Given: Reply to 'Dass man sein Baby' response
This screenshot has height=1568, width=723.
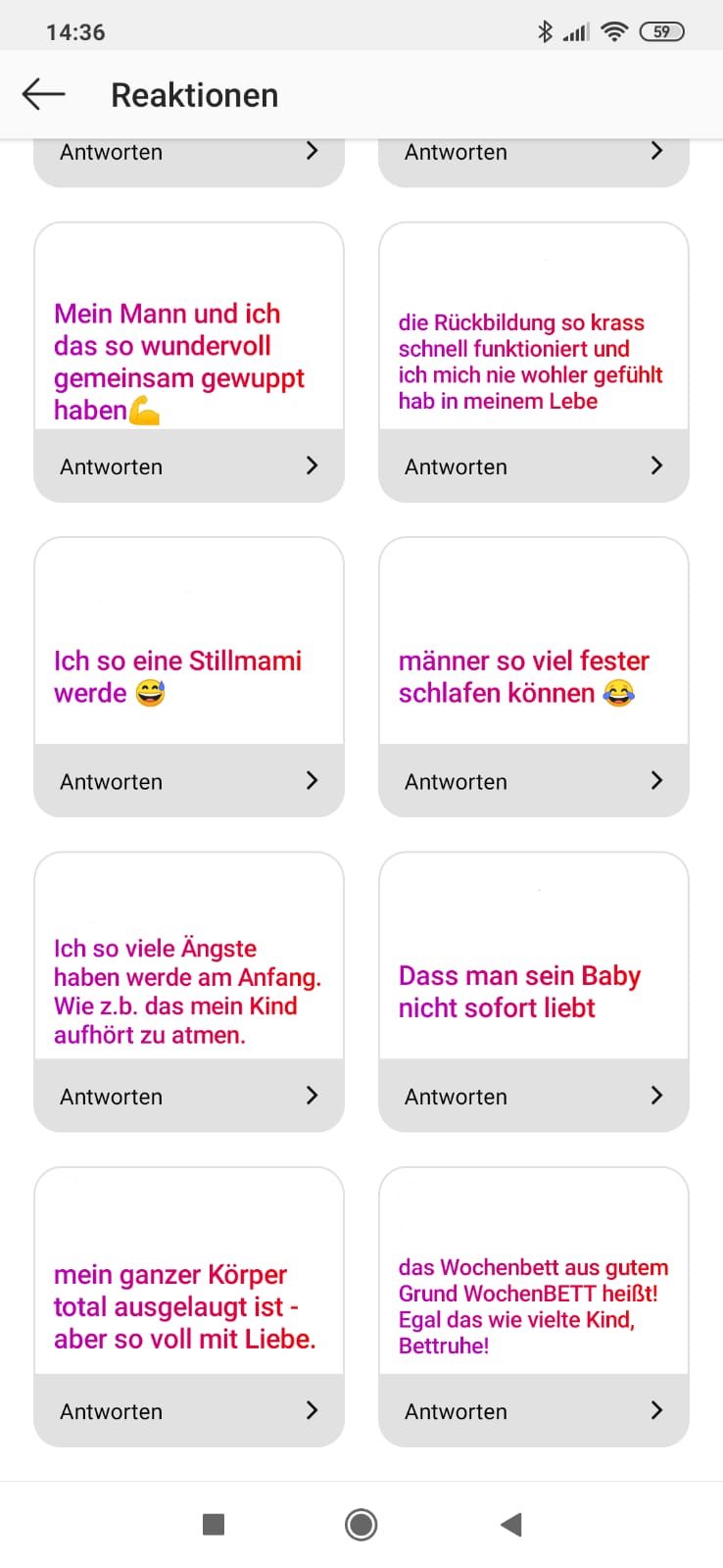Looking at the screenshot, I should pos(534,1096).
